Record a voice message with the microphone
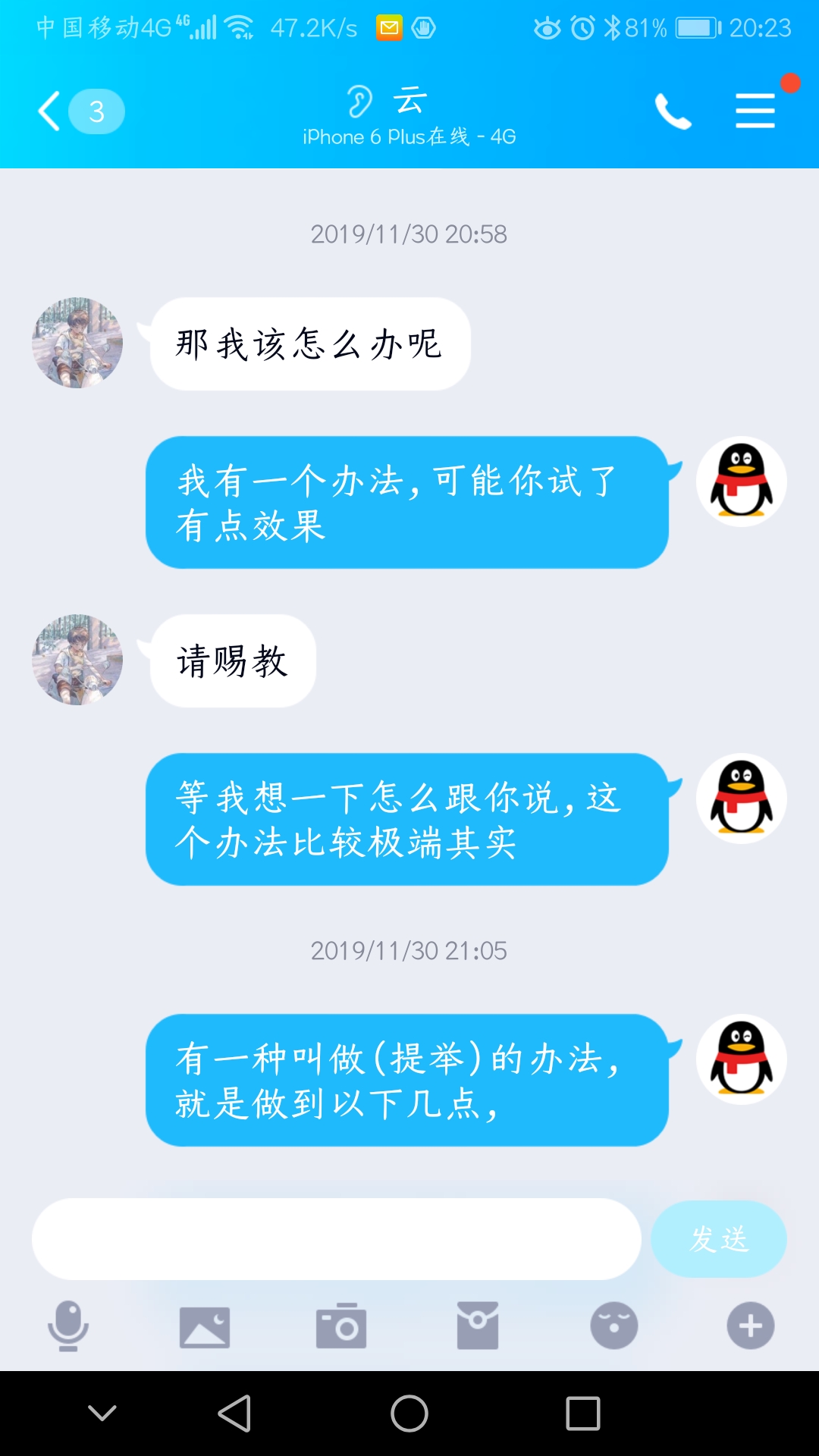 [68, 1326]
